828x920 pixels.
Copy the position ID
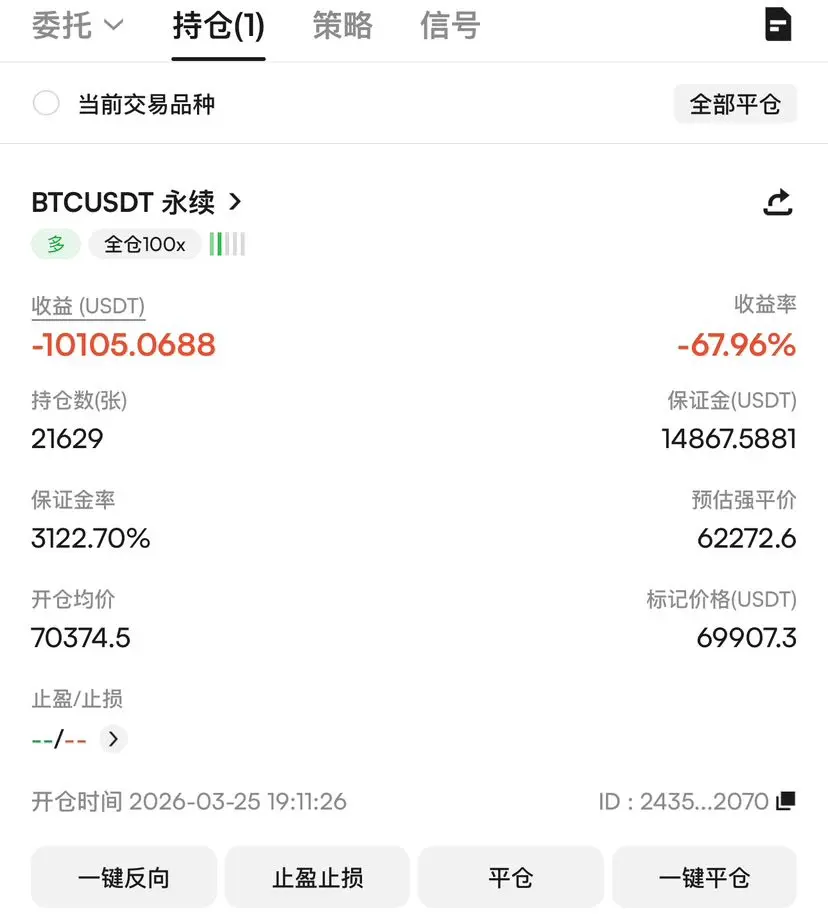pyautogui.click(x=786, y=800)
